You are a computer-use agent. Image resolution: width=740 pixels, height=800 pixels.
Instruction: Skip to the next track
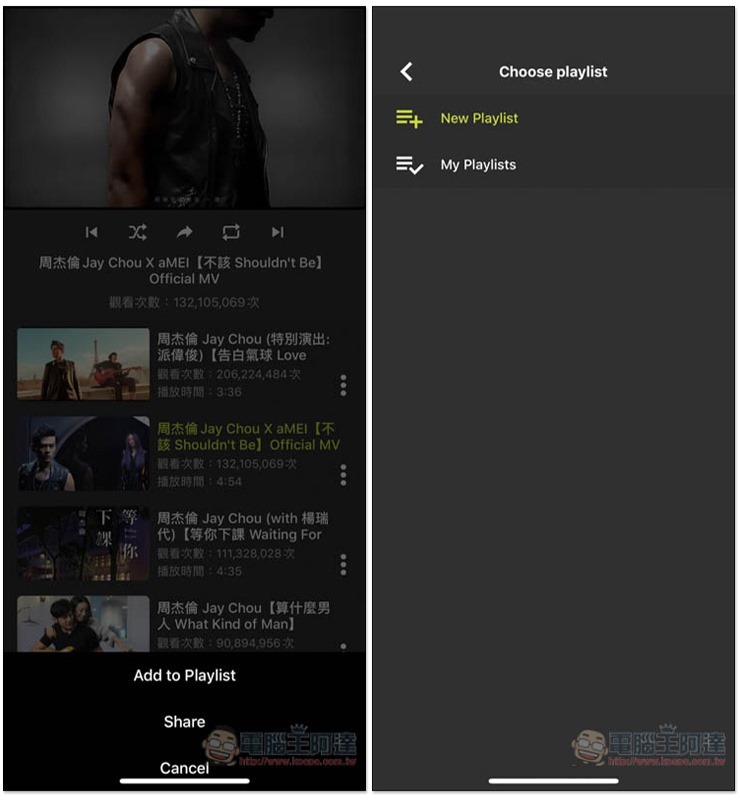click(277, 232)
